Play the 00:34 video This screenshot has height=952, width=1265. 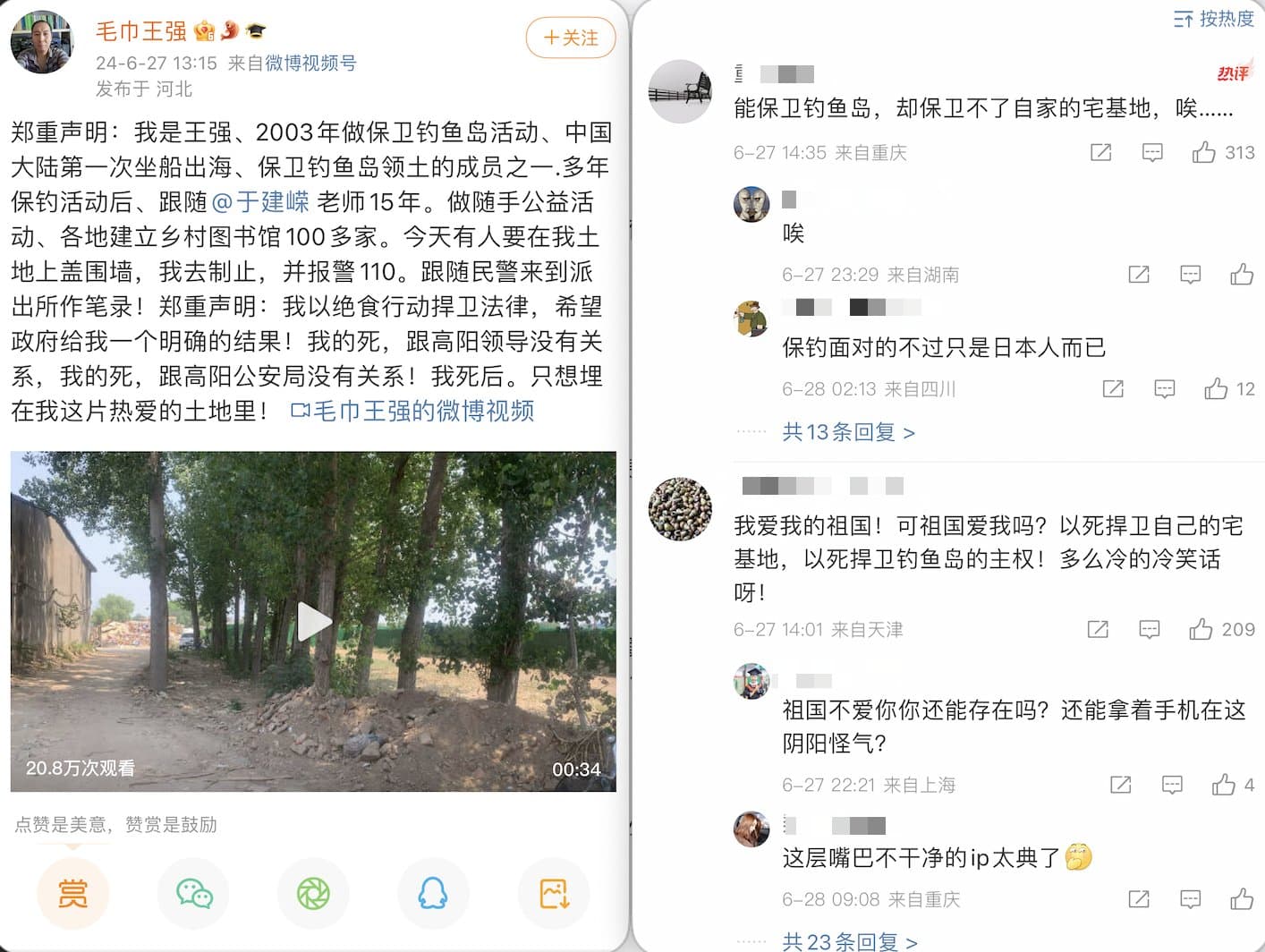pos(313,621)
